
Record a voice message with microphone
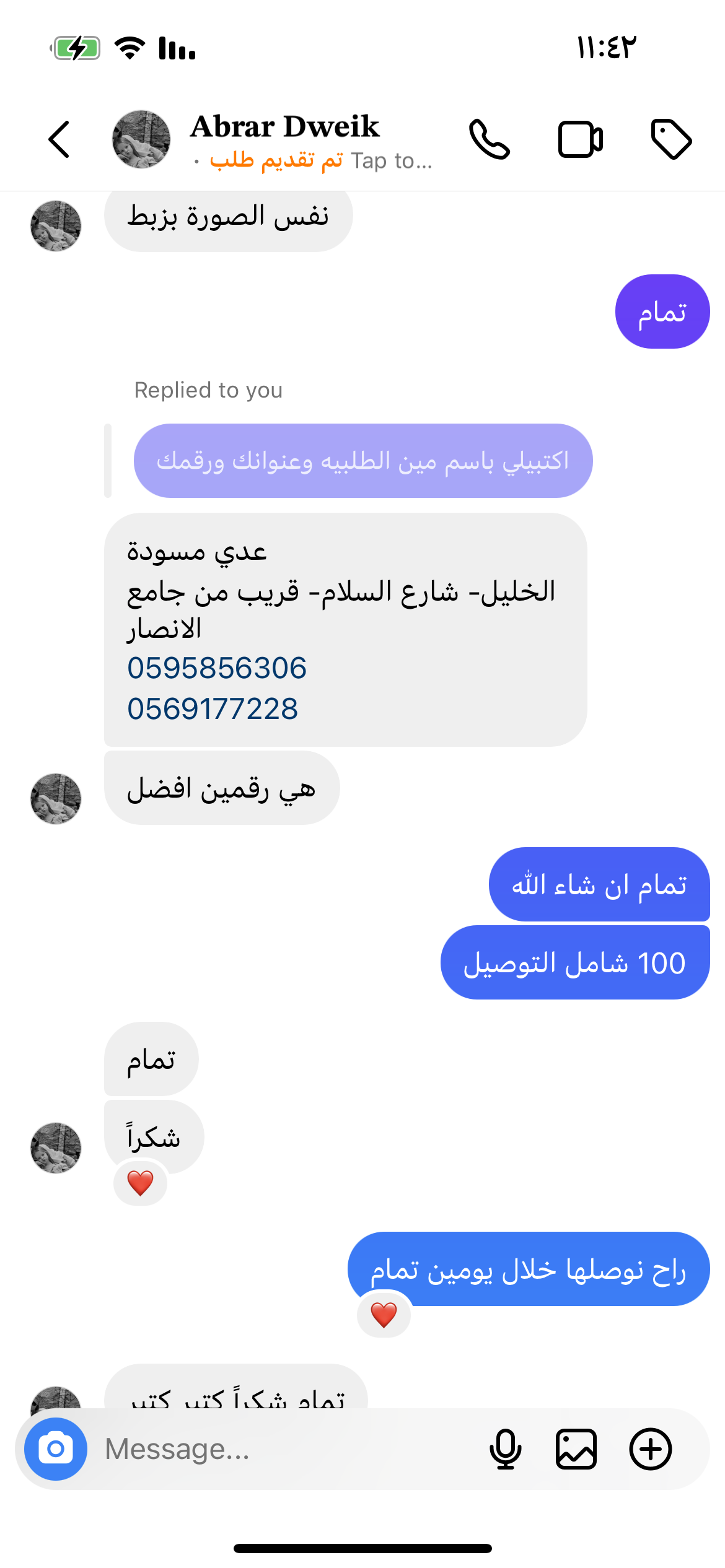[x=506, y=1449]
